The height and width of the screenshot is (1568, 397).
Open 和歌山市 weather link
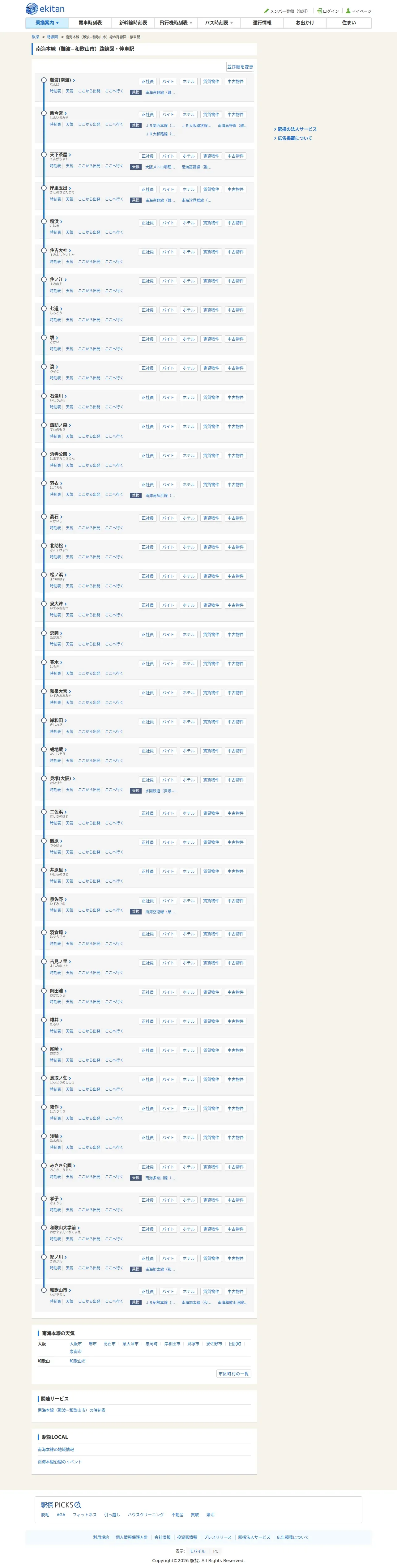pyautogui.click(x=77, y=1361)
